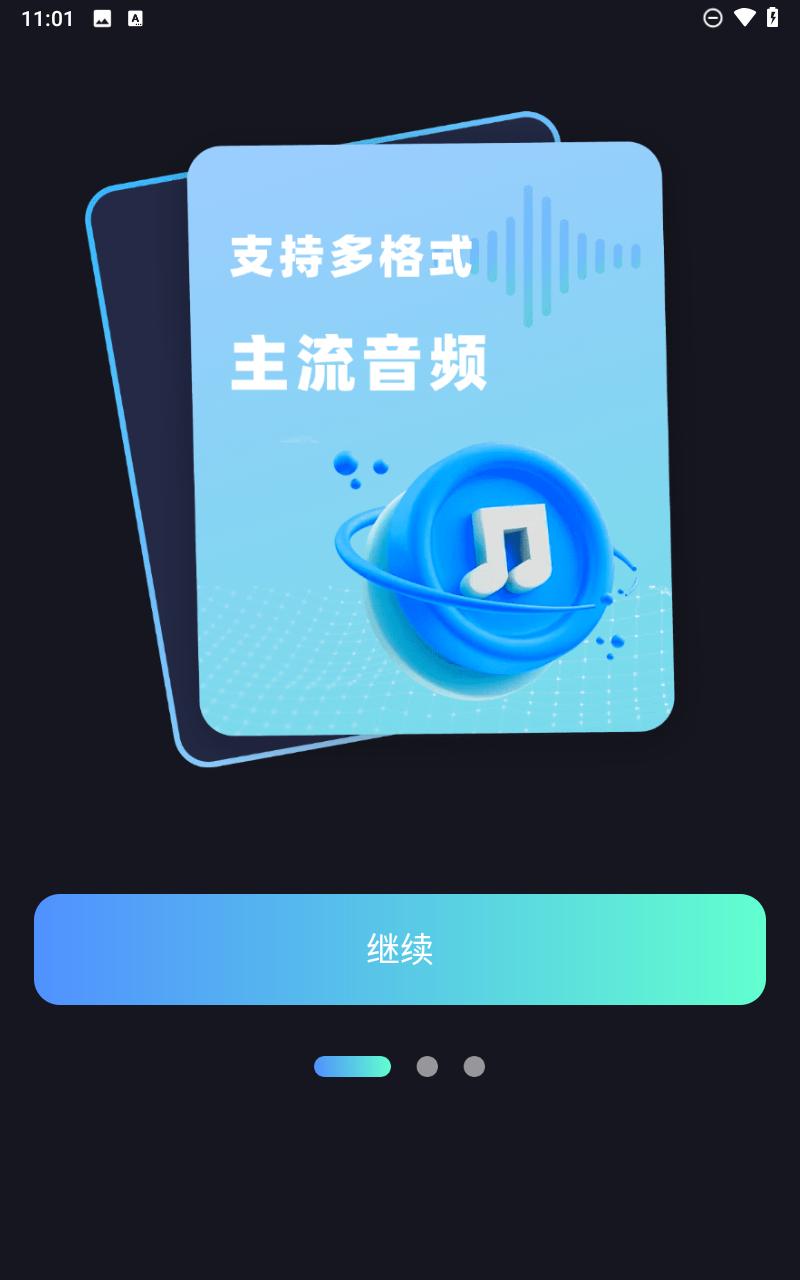Tap the 继续 button to continue
Screen dimensions: 800x1280
pos(400,949)
